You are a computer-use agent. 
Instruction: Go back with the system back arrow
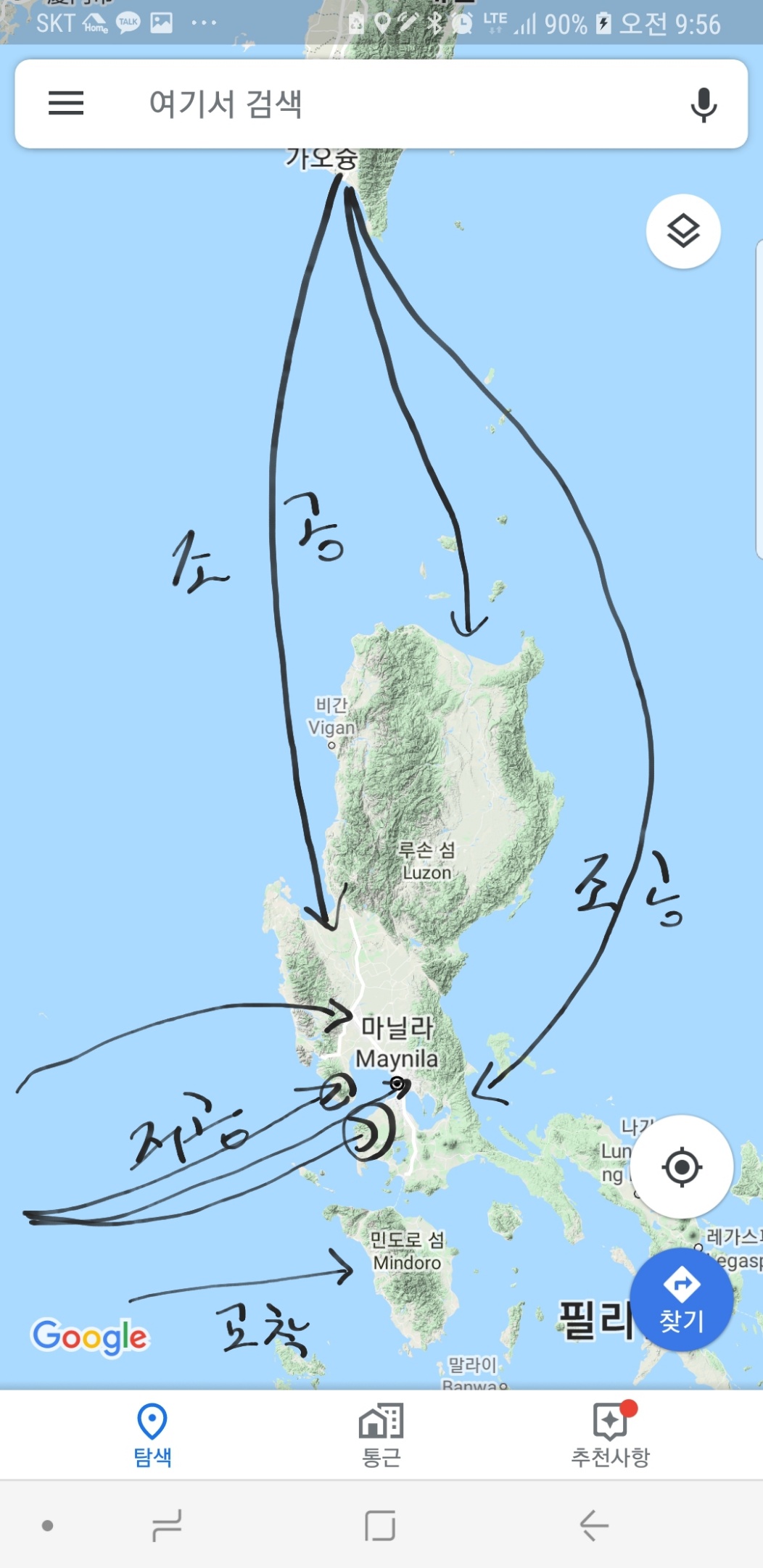tap(593, 1525)
